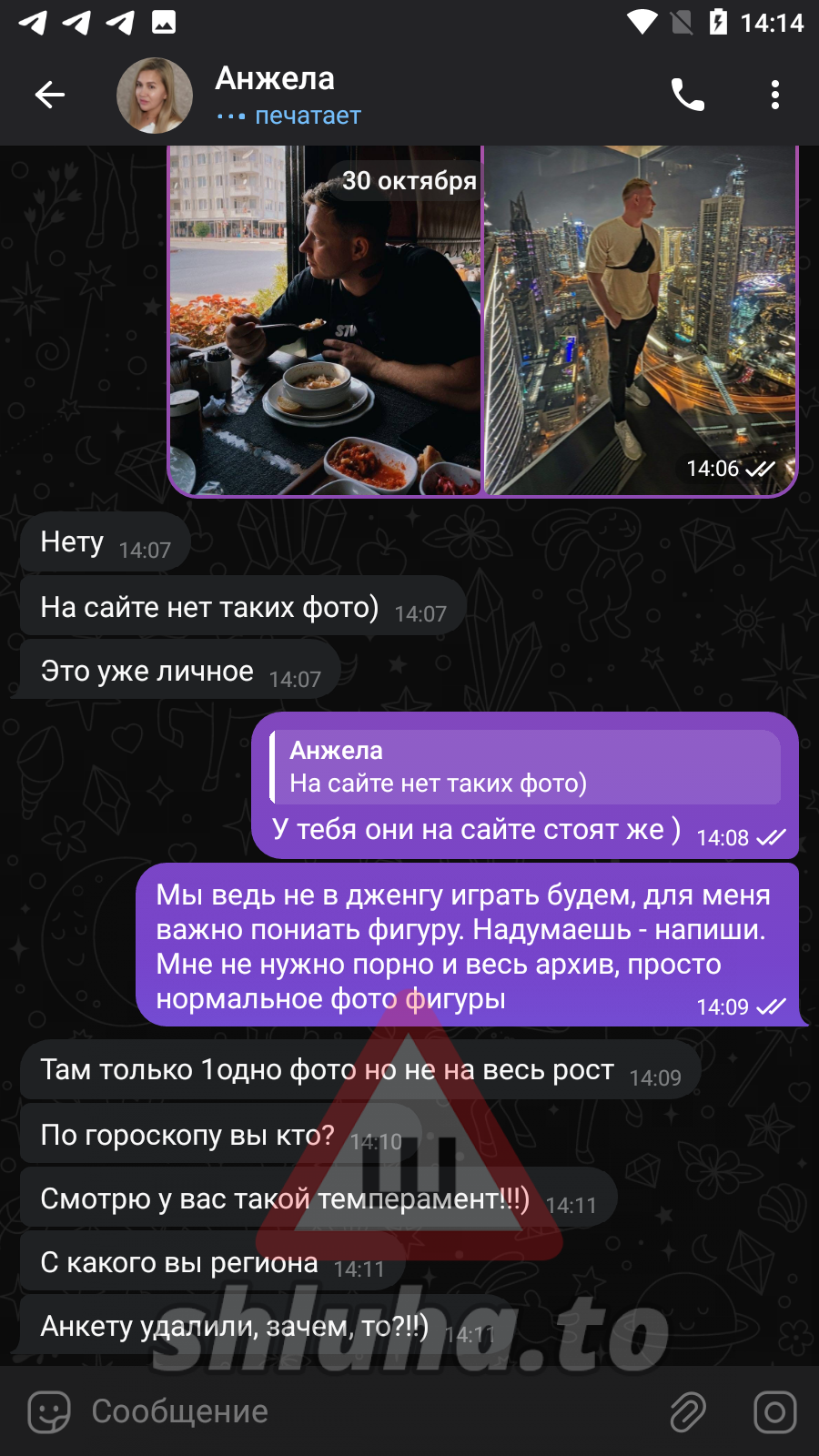Open Анжела's profile picture
The width and height of the screenshot is (819, 1456).
[155, 96]
